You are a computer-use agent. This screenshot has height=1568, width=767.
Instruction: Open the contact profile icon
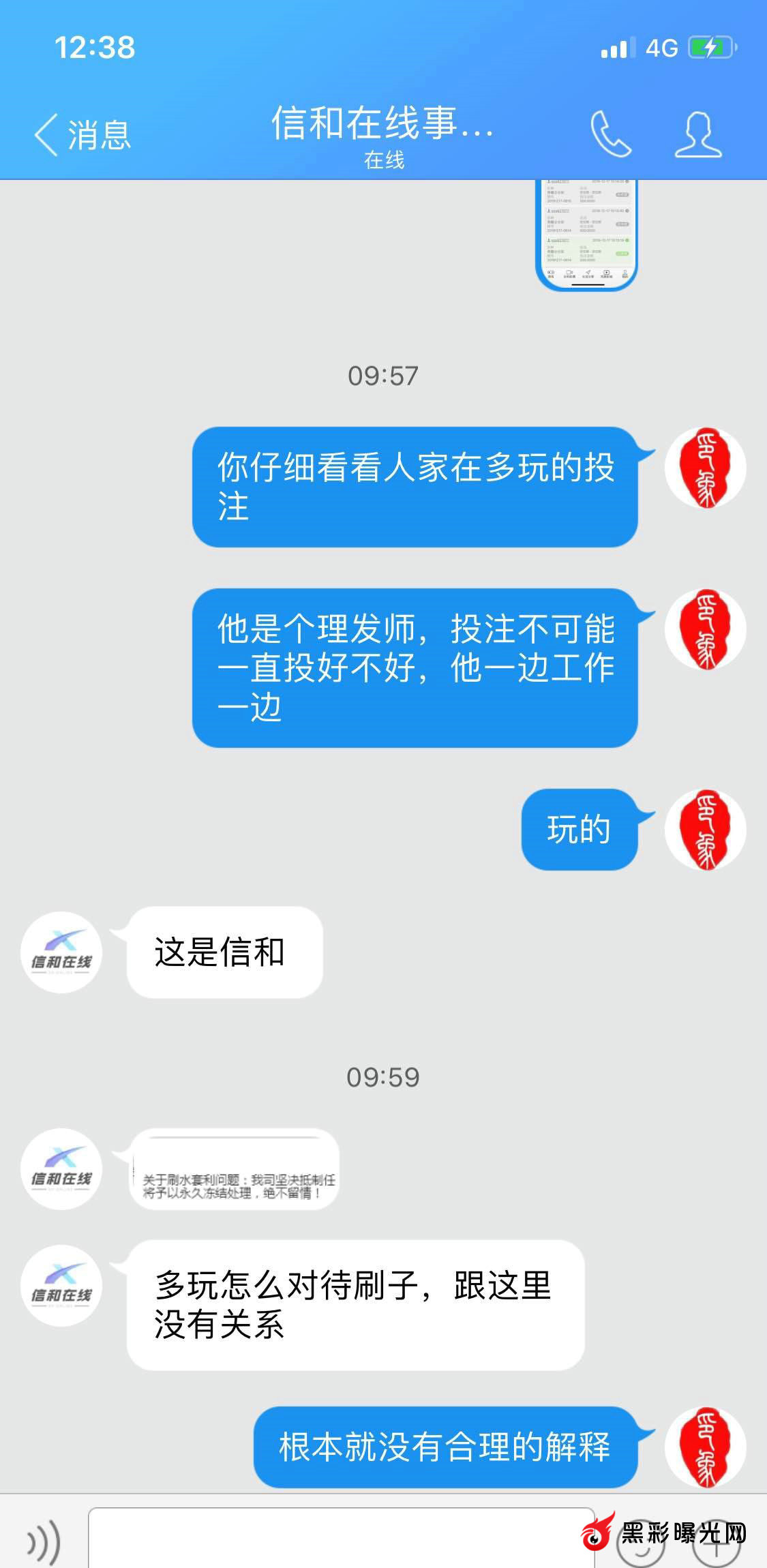pos(697,134)
